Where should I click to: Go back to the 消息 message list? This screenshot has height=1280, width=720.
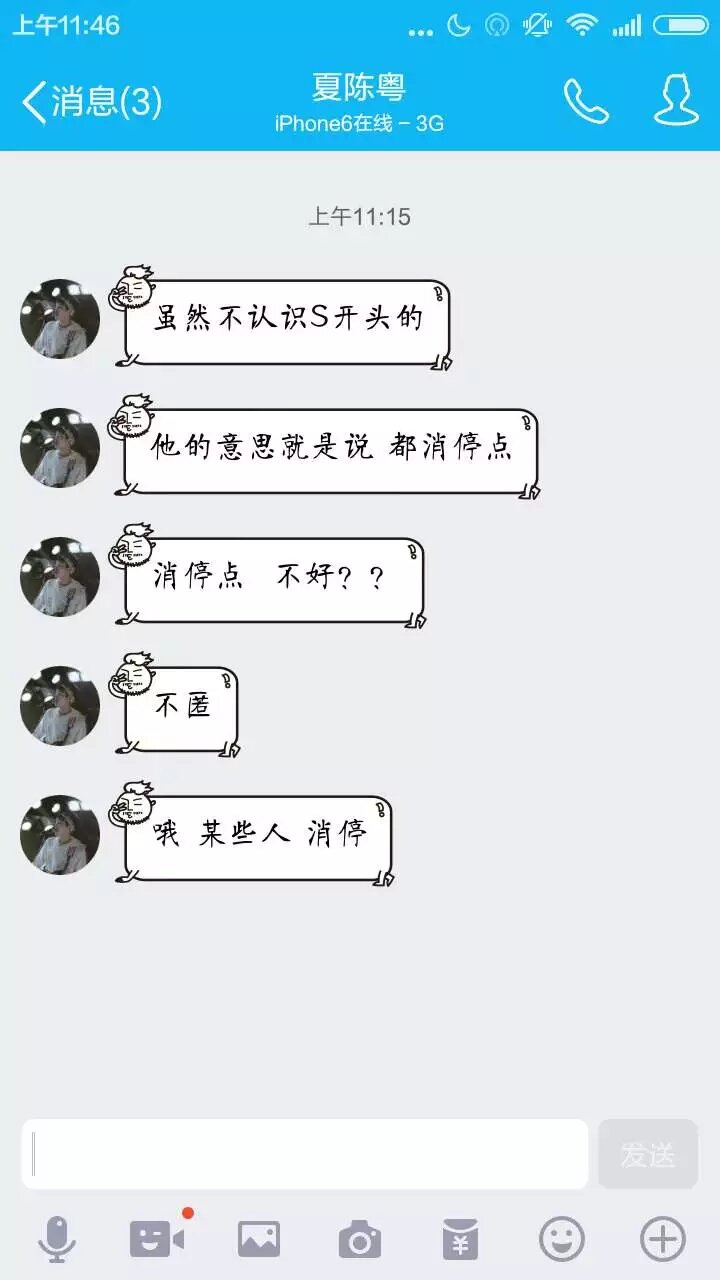90,102
